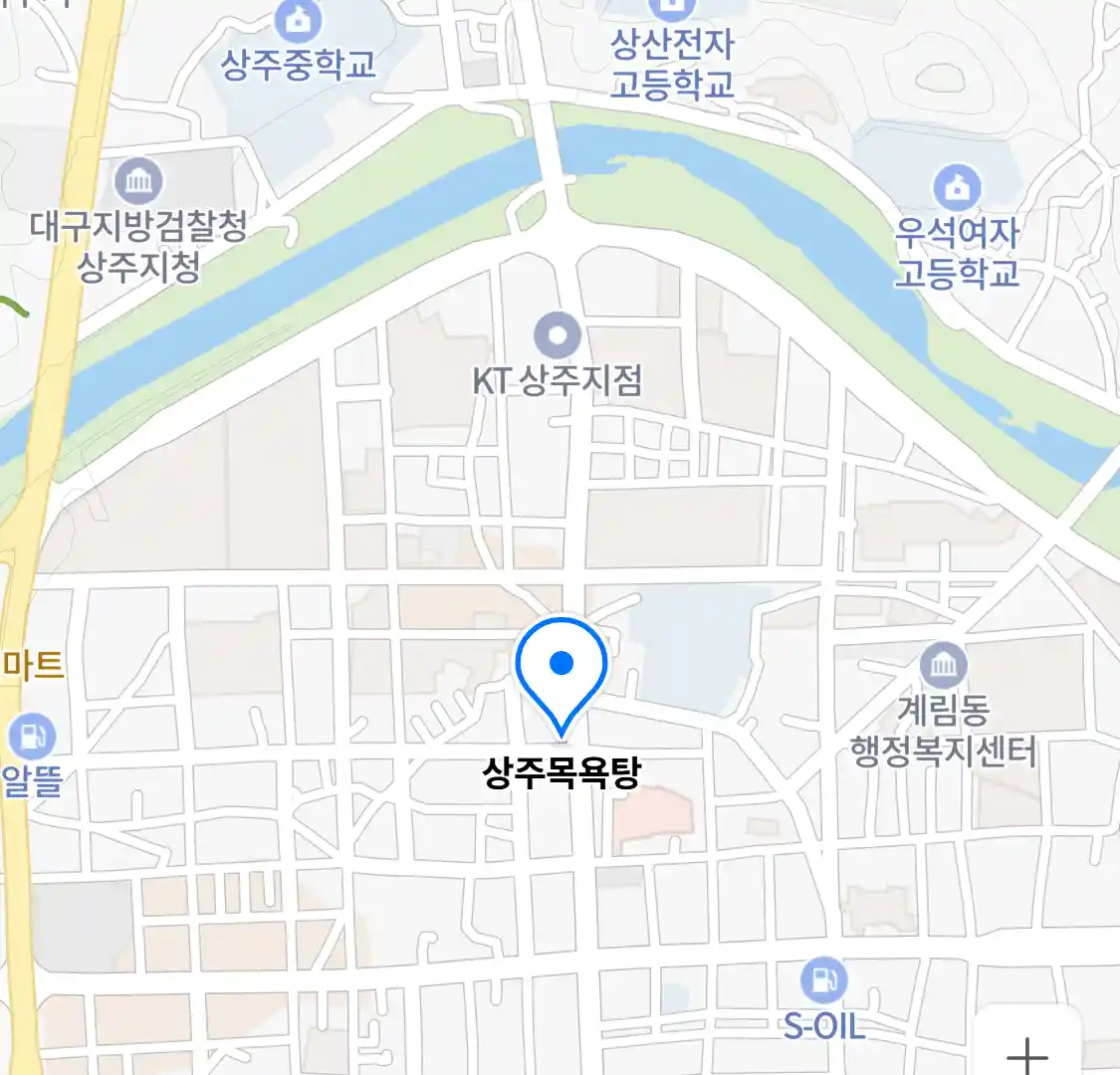Screen dimensions: 1120x1075
Task: Select 우석여자 고등학교 school marker
Action: pos(957,188)
